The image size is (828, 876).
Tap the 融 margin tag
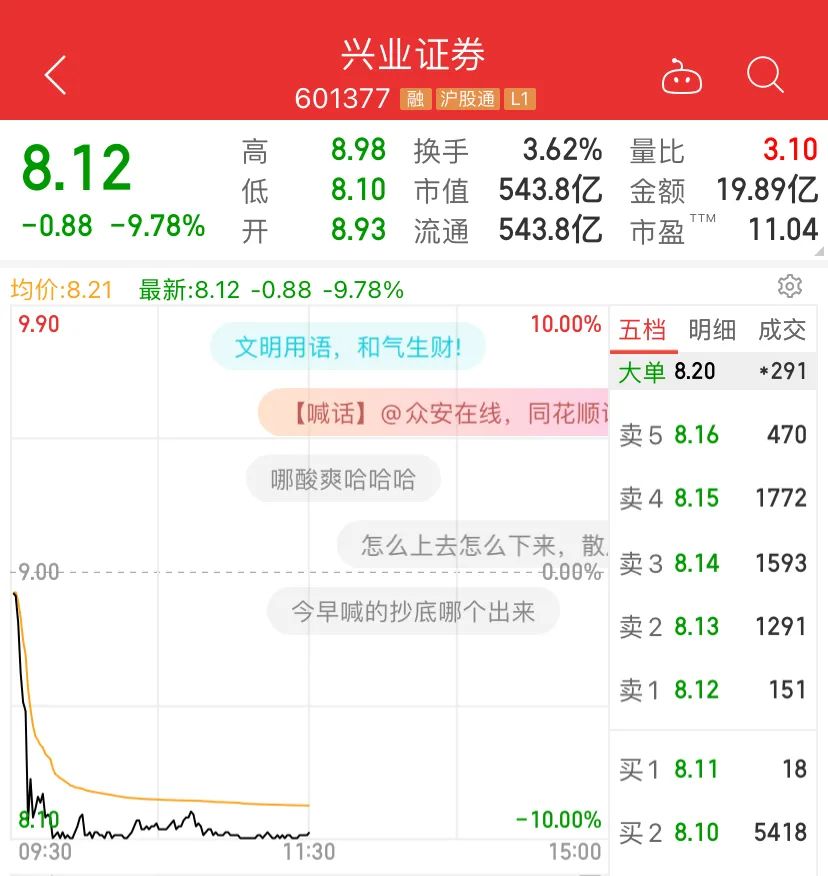[415, 99]
